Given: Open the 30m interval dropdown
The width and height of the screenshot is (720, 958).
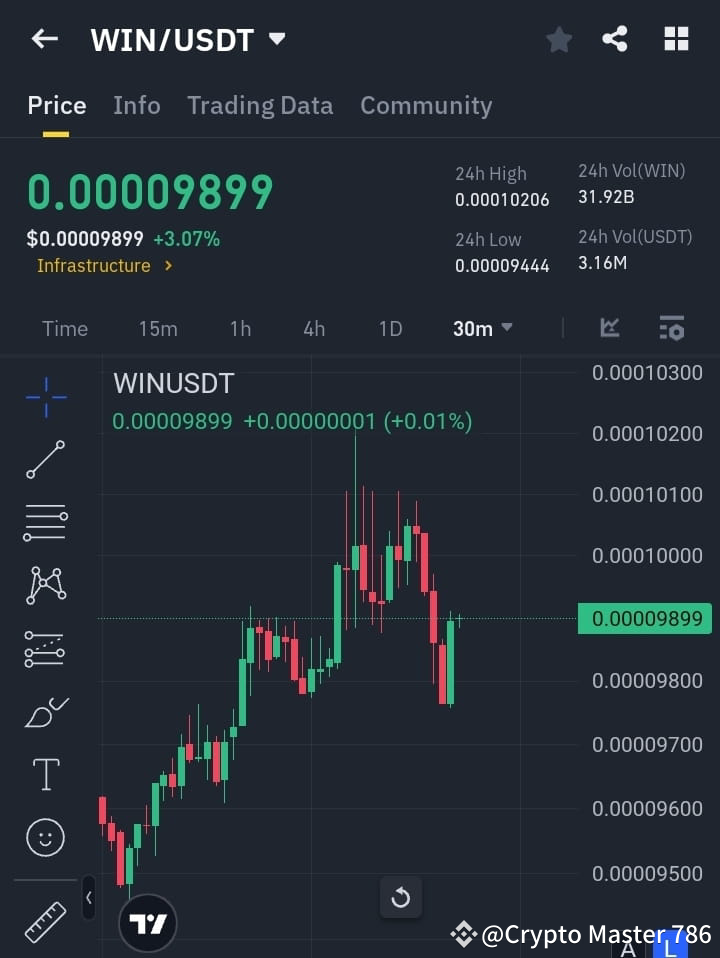Looking at the screenshot, I should 482,328.
